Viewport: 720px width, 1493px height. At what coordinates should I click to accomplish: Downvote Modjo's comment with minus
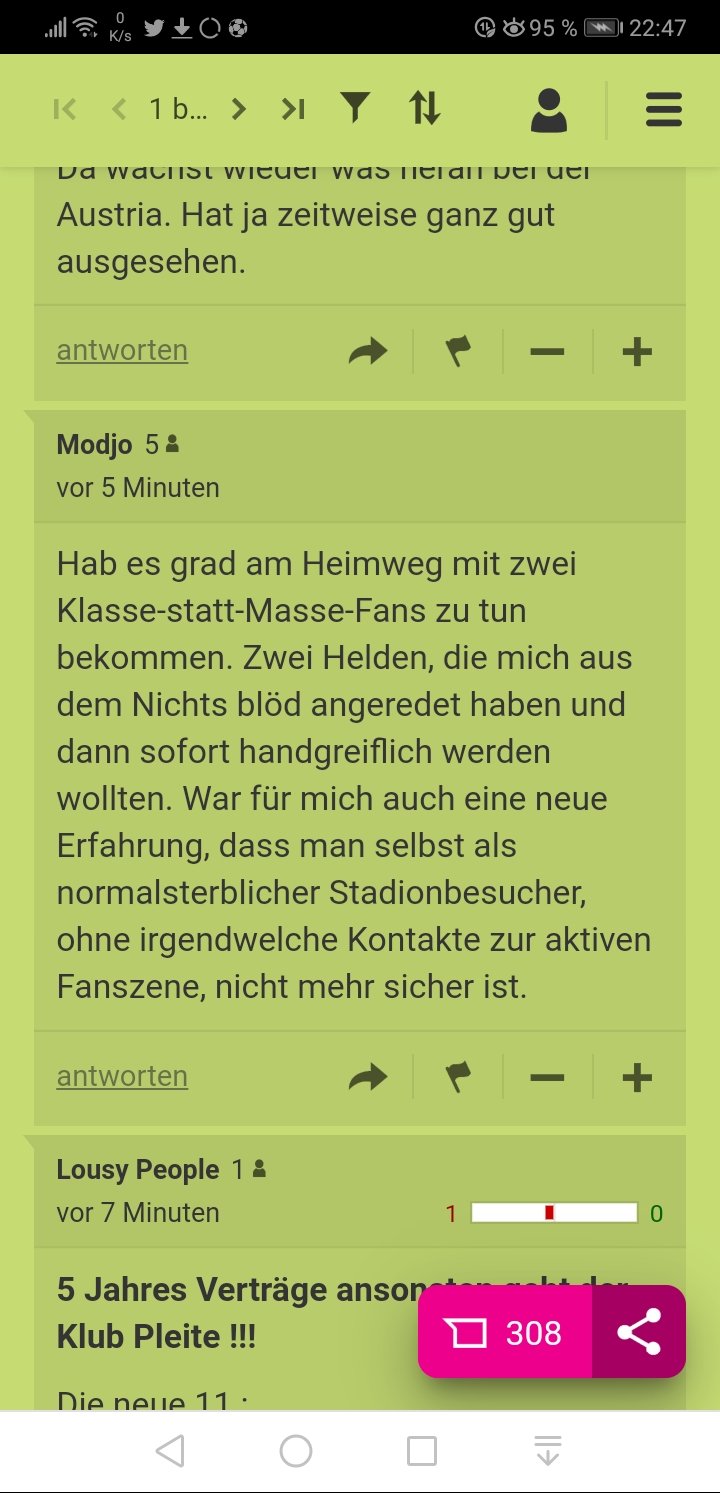click(x=547, y=1078)
